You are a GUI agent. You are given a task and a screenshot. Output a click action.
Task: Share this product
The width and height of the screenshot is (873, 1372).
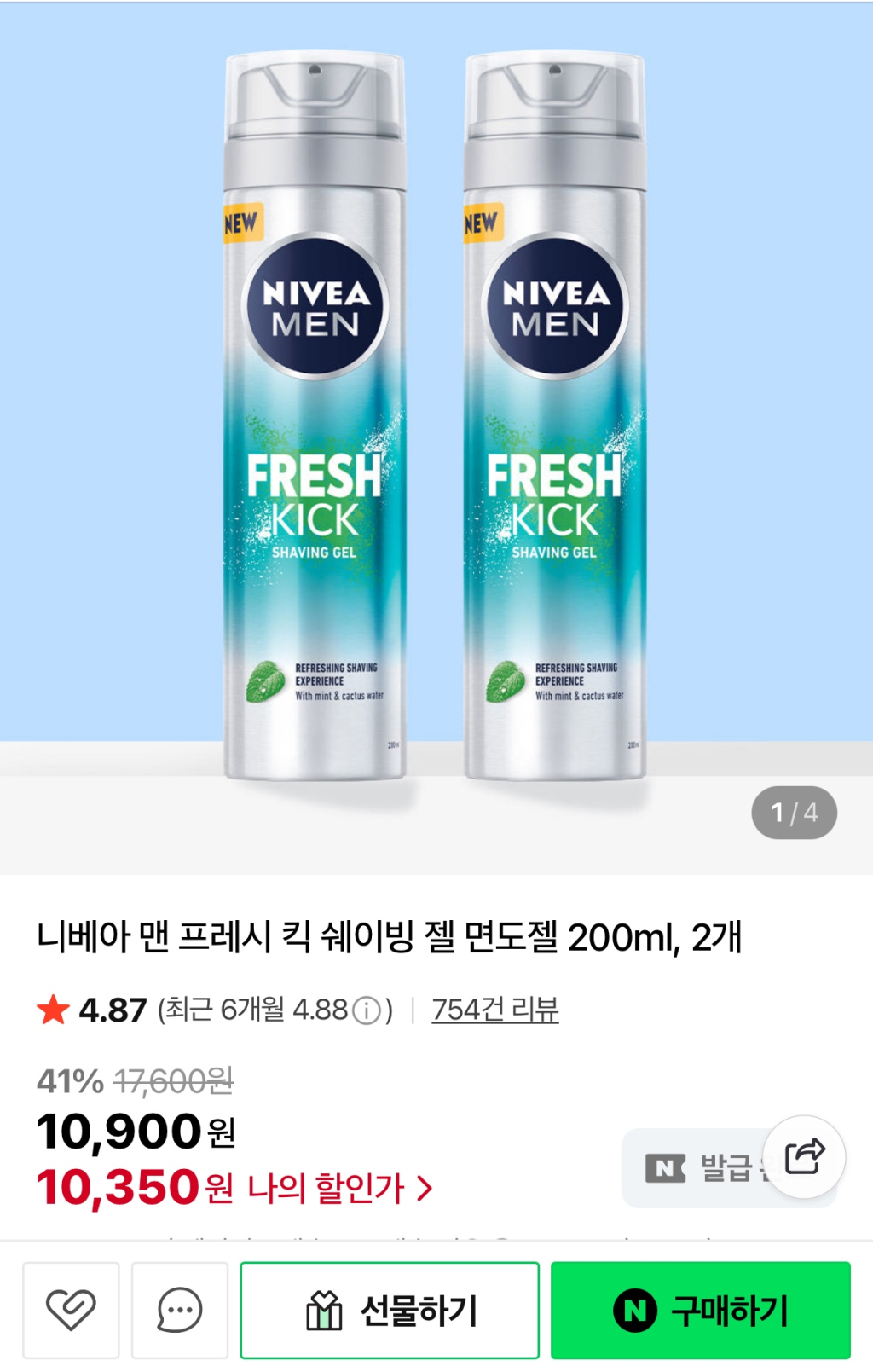click(x=804, y=1156)
